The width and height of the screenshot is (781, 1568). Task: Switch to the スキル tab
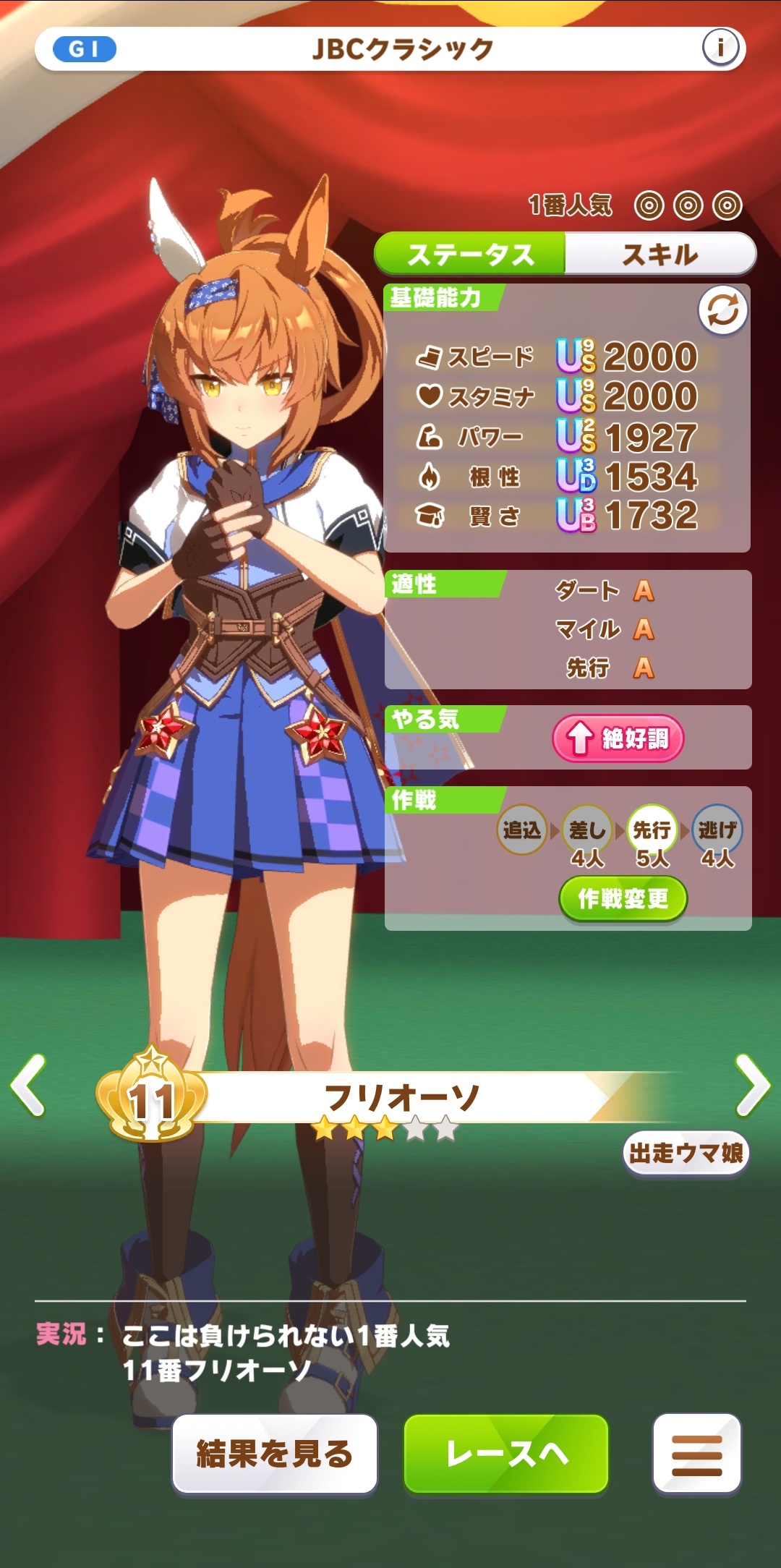pos(660,255)
